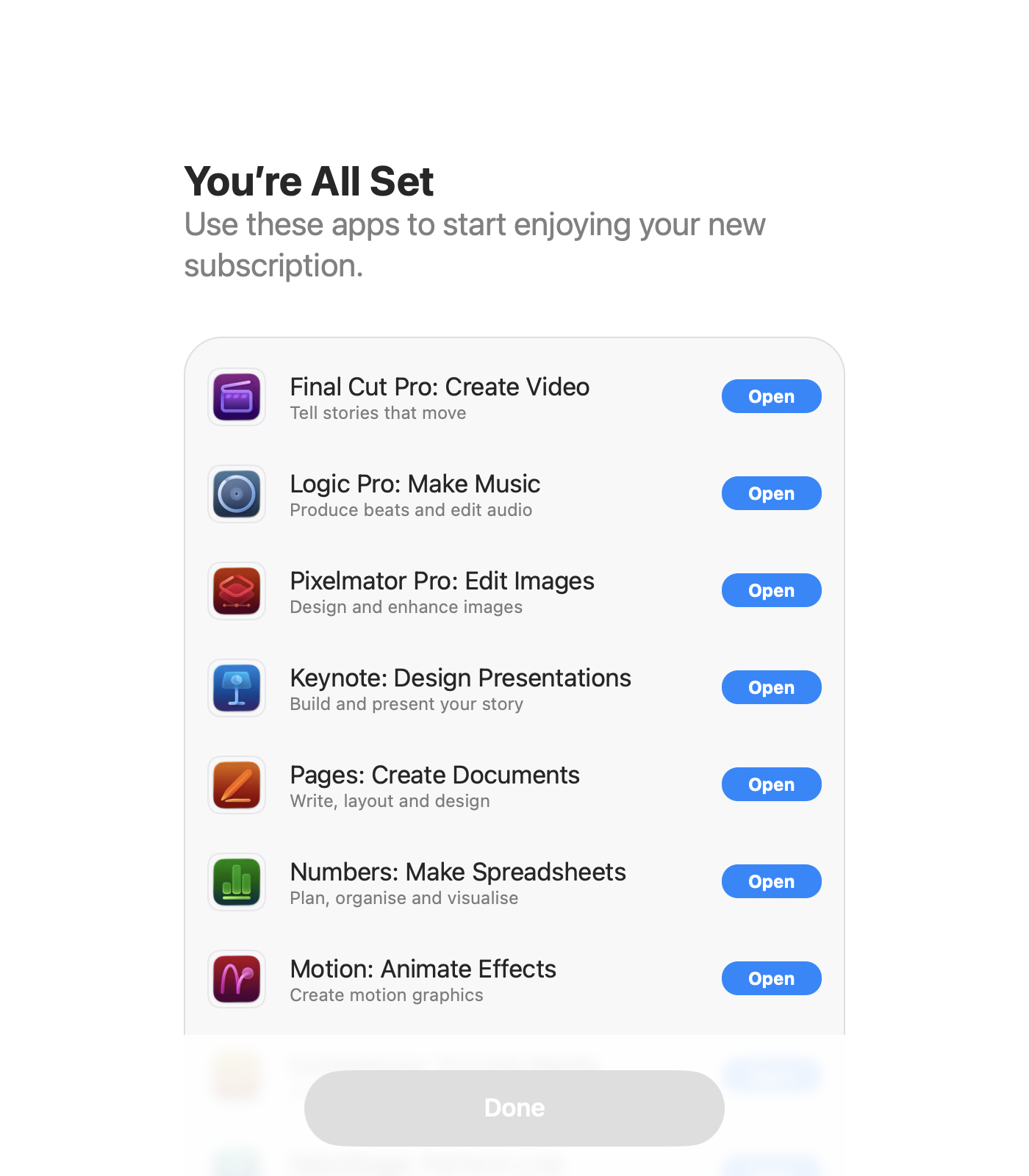
Task: Tap the Done button
Action: pos(514,1108)
